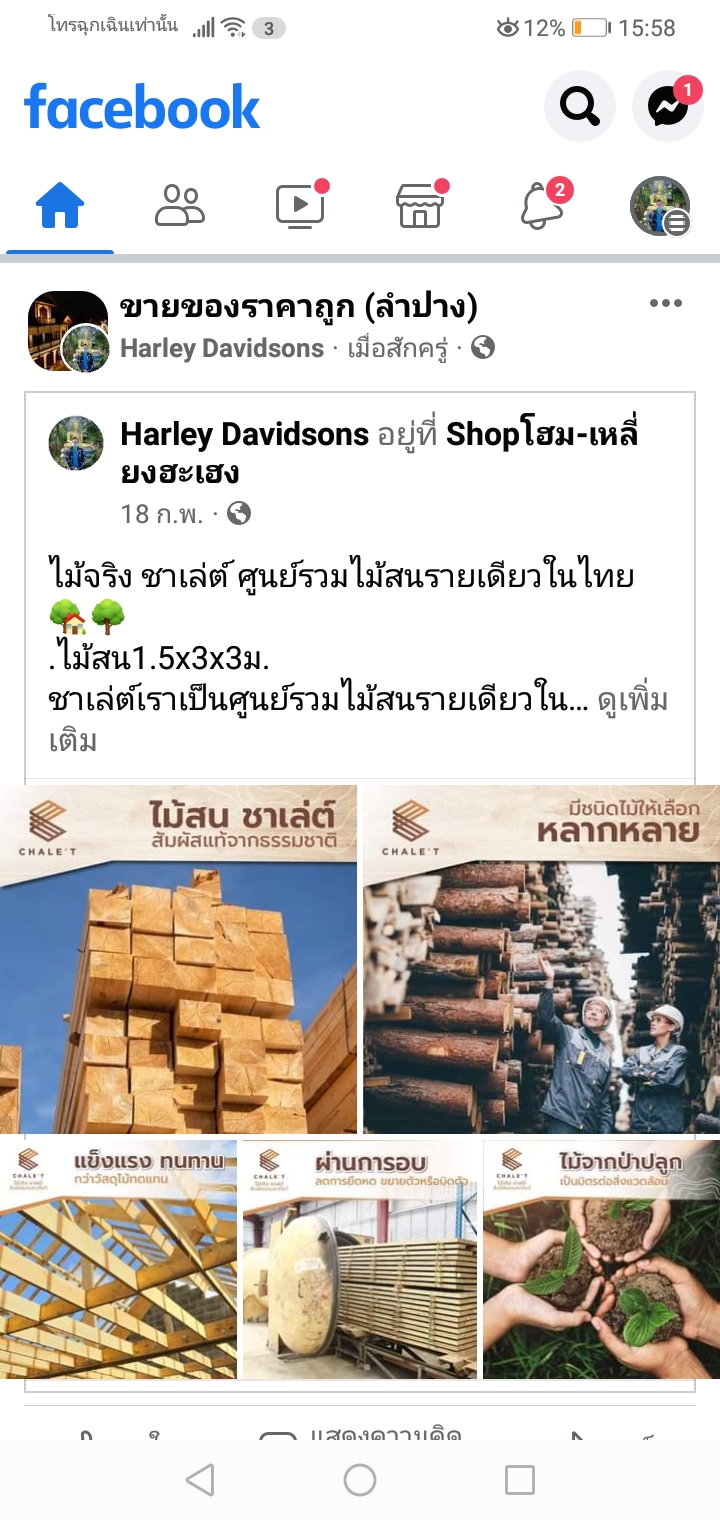Open Messenger chats
The image size is (720, 1520).
point(667,105)
